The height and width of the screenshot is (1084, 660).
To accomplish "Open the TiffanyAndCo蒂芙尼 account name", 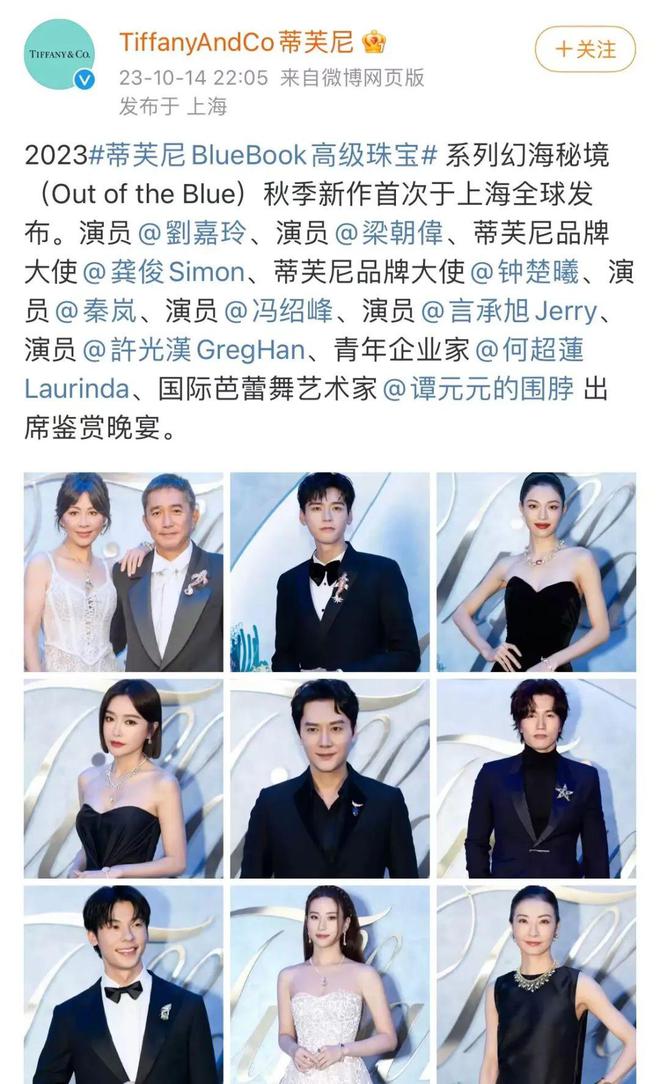I will [238, 42].
